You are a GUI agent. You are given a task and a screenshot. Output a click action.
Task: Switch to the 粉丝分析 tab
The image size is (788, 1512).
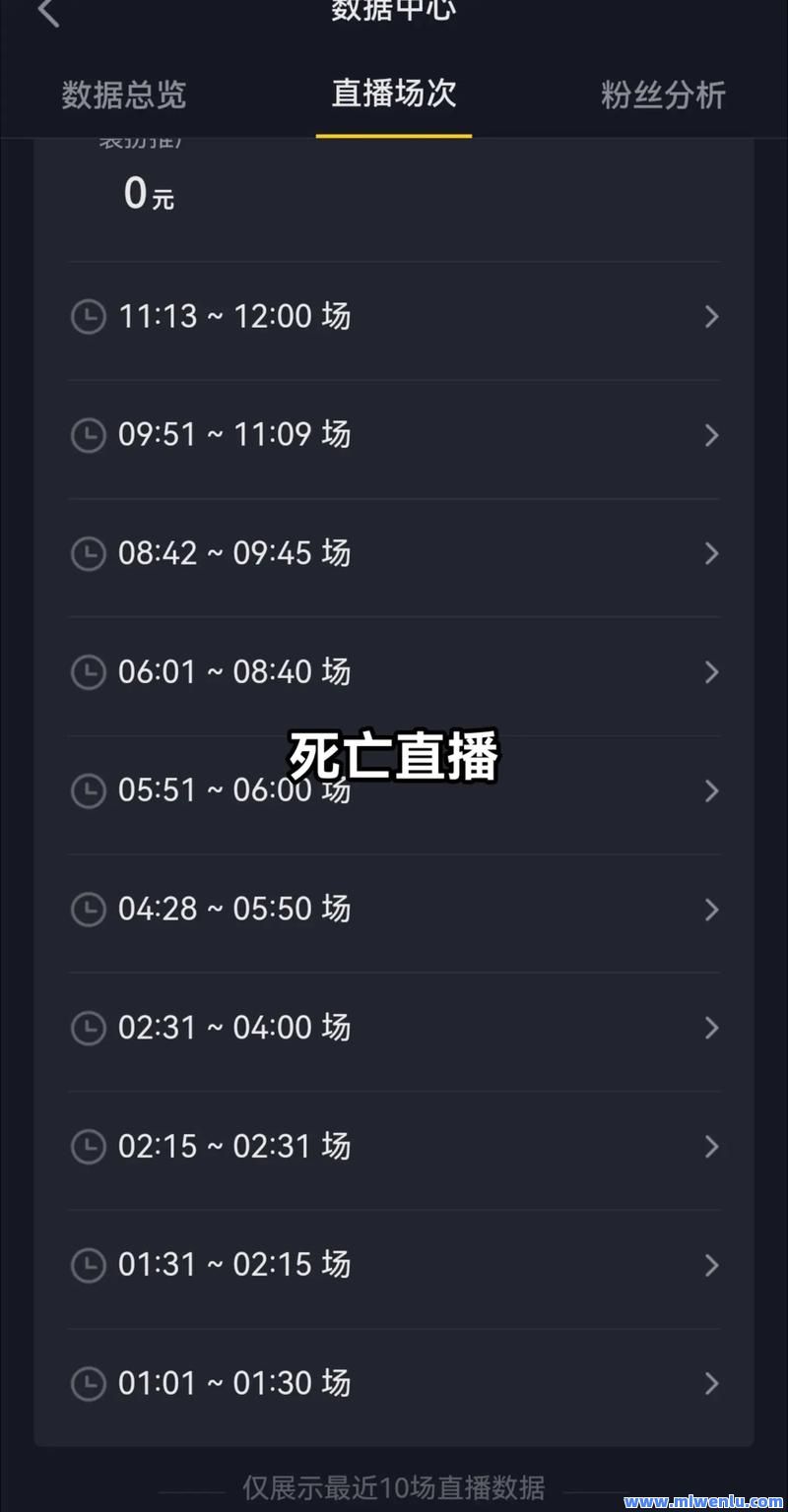pyautogui.click(x=663, y=94)
